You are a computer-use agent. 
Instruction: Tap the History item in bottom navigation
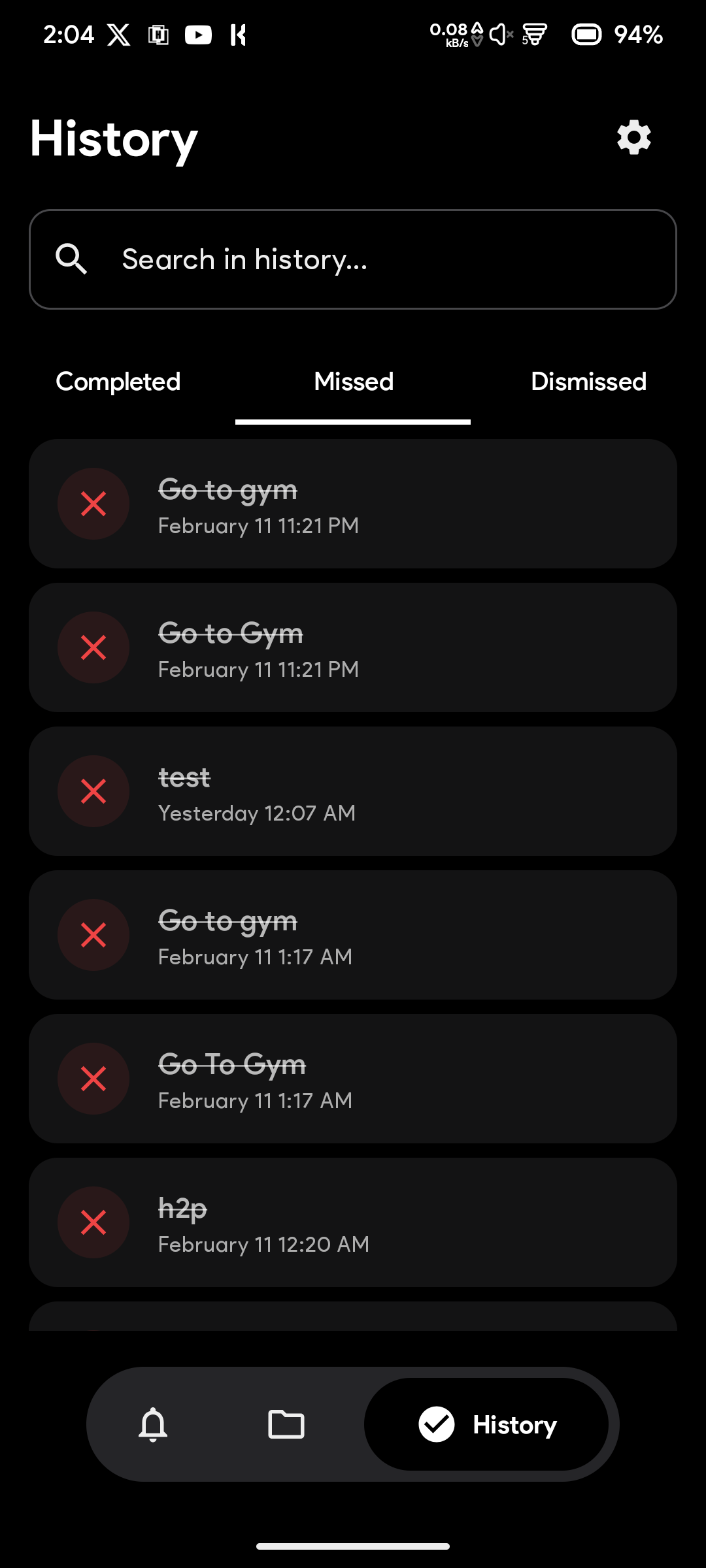(x=487, y=1424)
